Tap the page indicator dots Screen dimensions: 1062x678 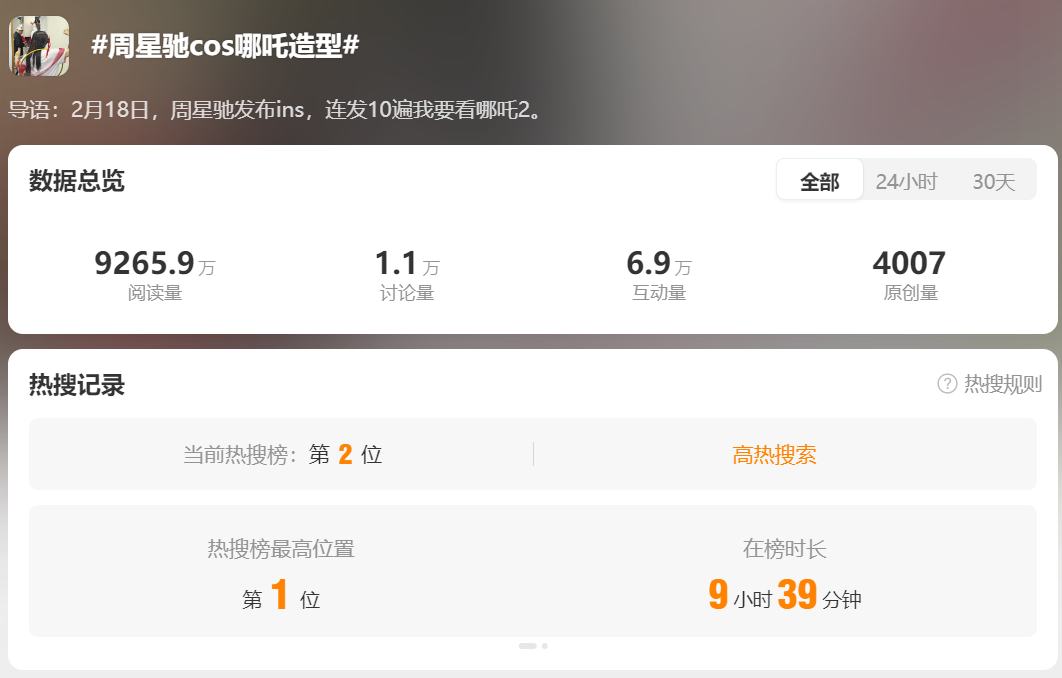pos(532,646)
